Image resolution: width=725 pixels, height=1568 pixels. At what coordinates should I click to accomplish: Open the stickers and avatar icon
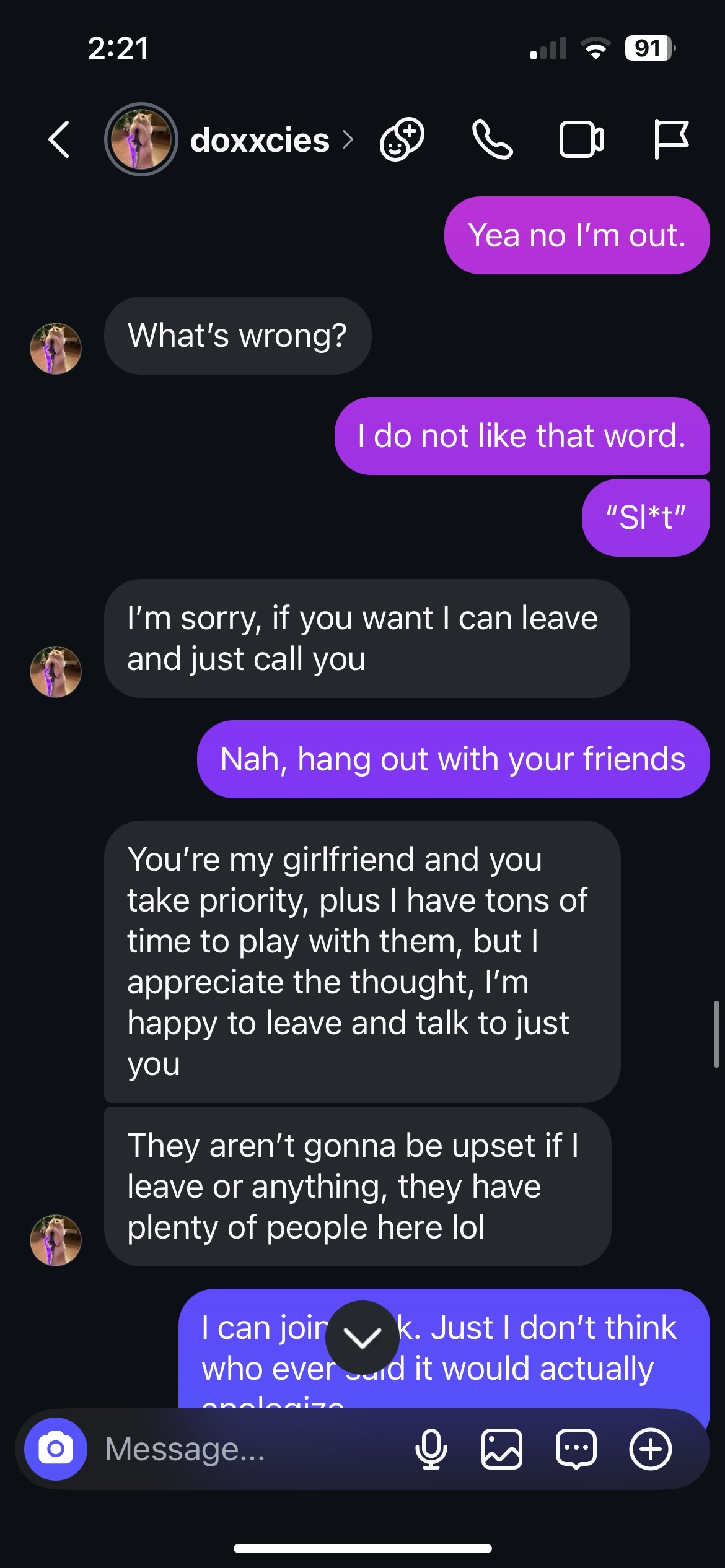[x=402, y=139]
